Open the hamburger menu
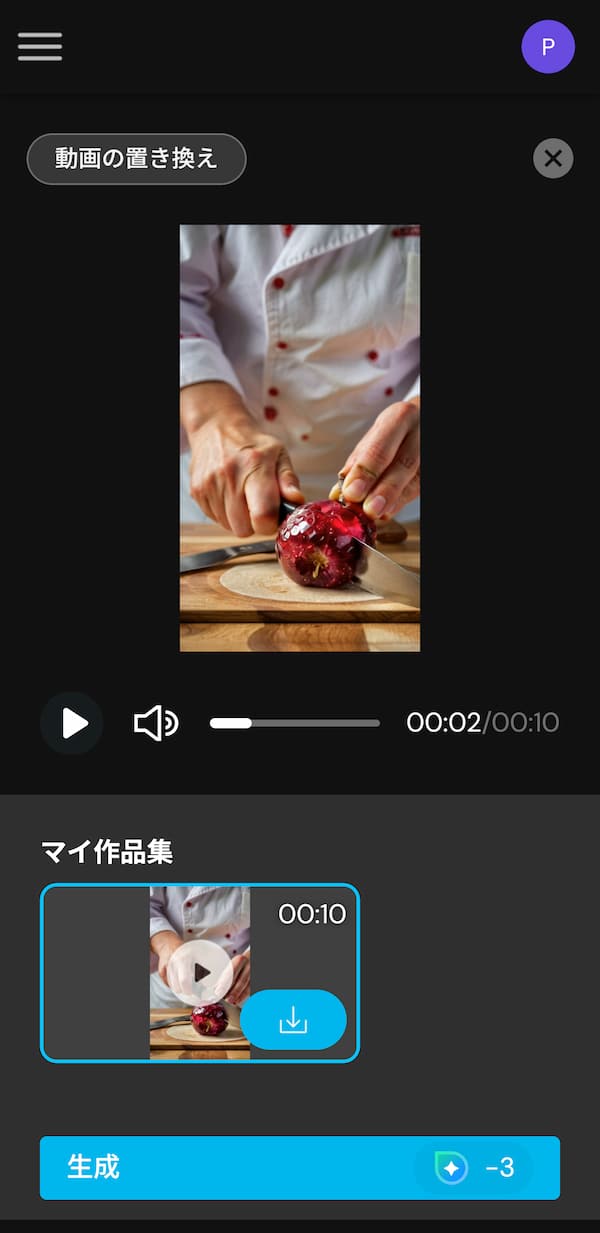Screen dimensions: 600x1233 pyautogui.click(x=40, y=46)
